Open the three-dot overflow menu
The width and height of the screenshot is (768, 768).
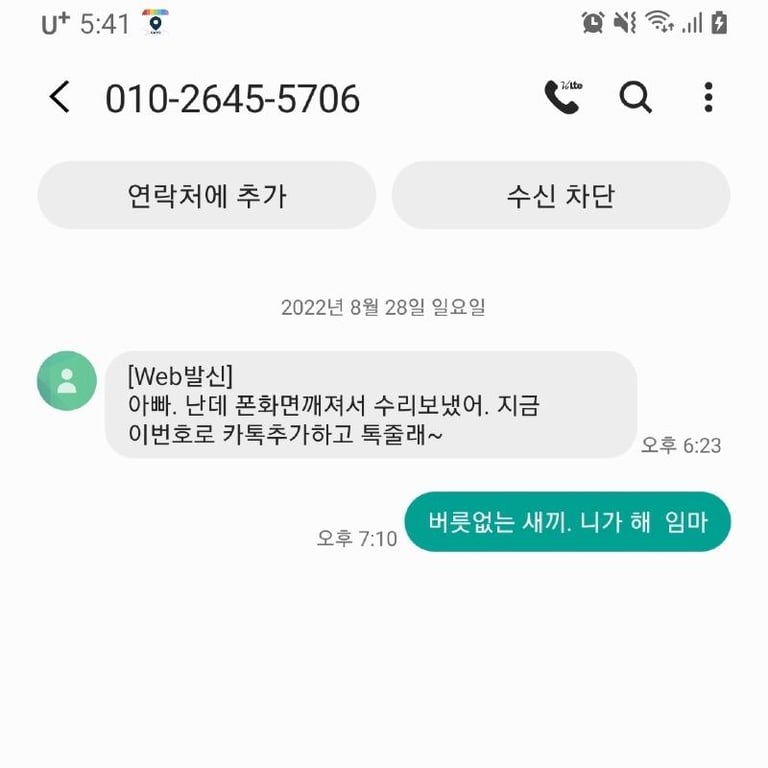tap(708, 97)
